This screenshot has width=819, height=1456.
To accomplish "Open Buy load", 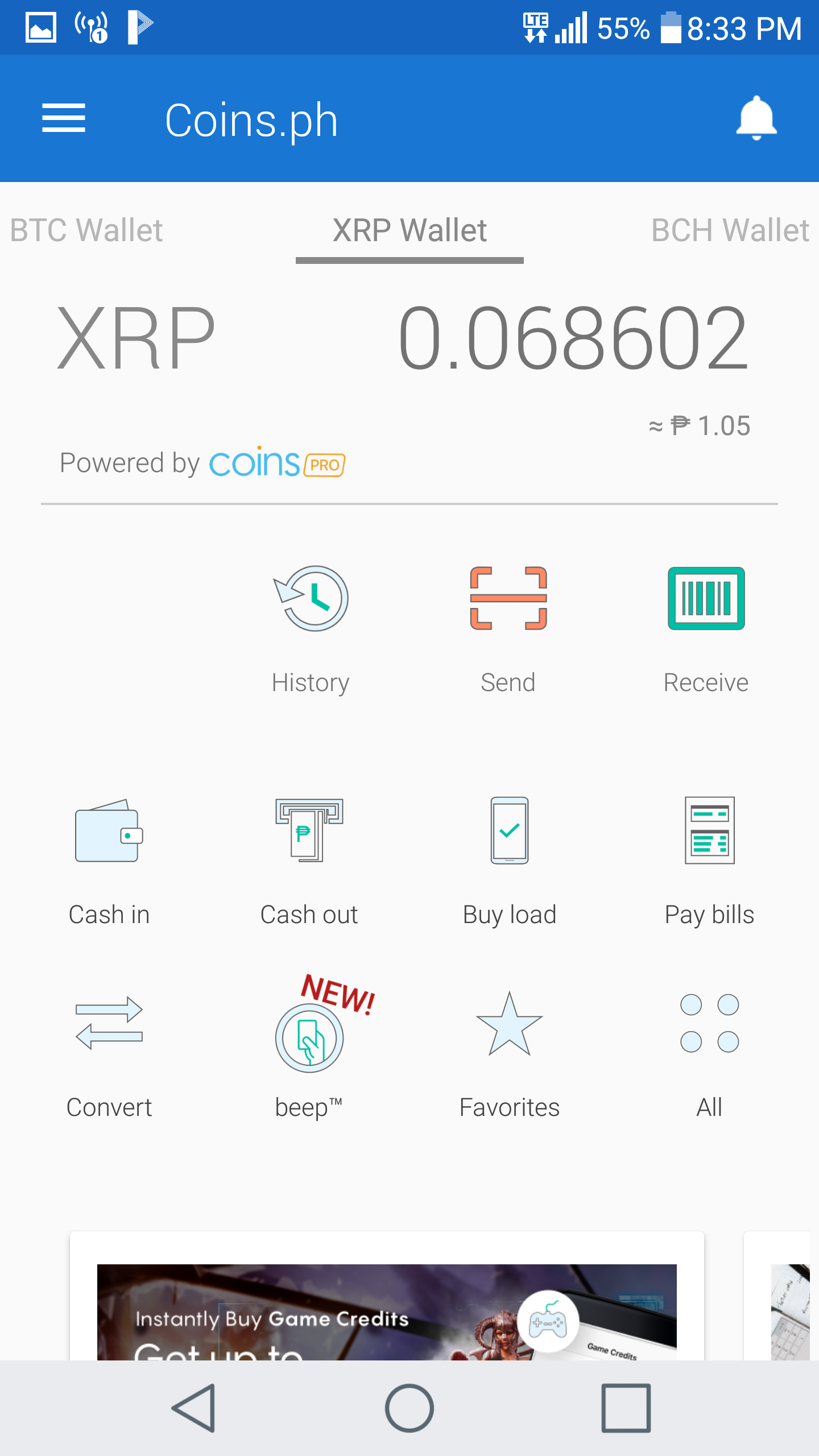I will click(x=510, y=859).
